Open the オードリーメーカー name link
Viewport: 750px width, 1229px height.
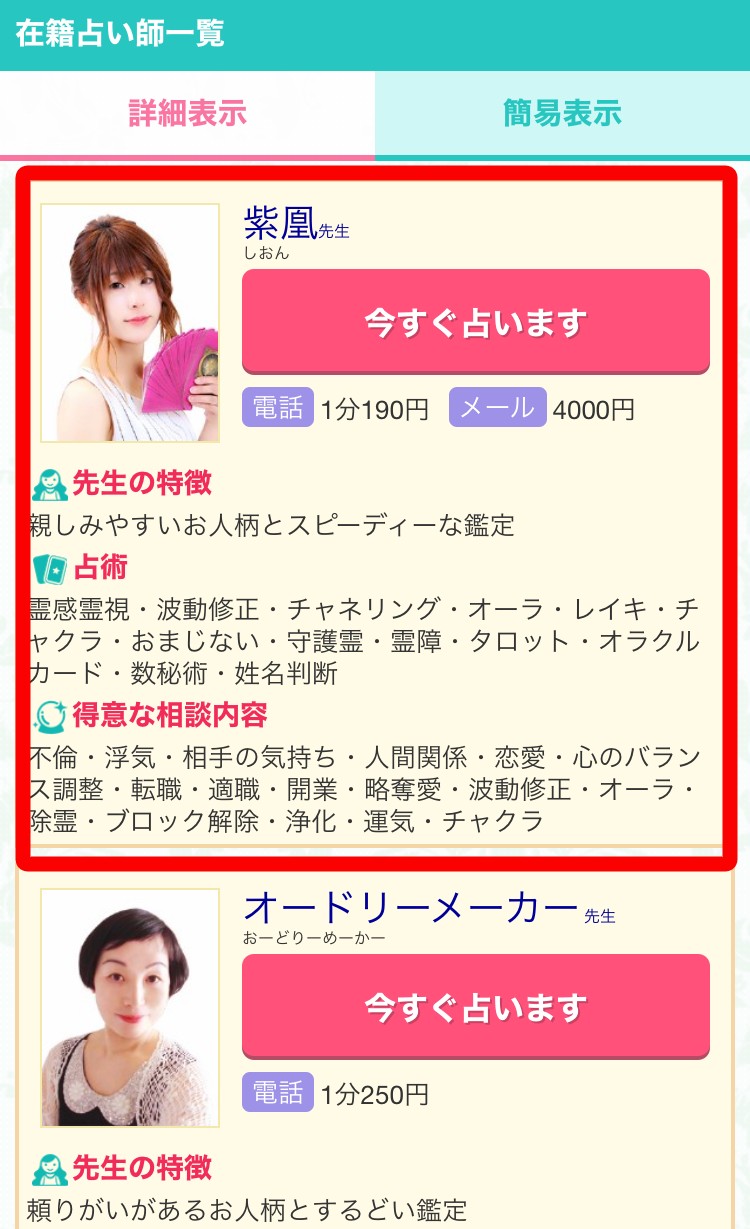tap(411, 908)
